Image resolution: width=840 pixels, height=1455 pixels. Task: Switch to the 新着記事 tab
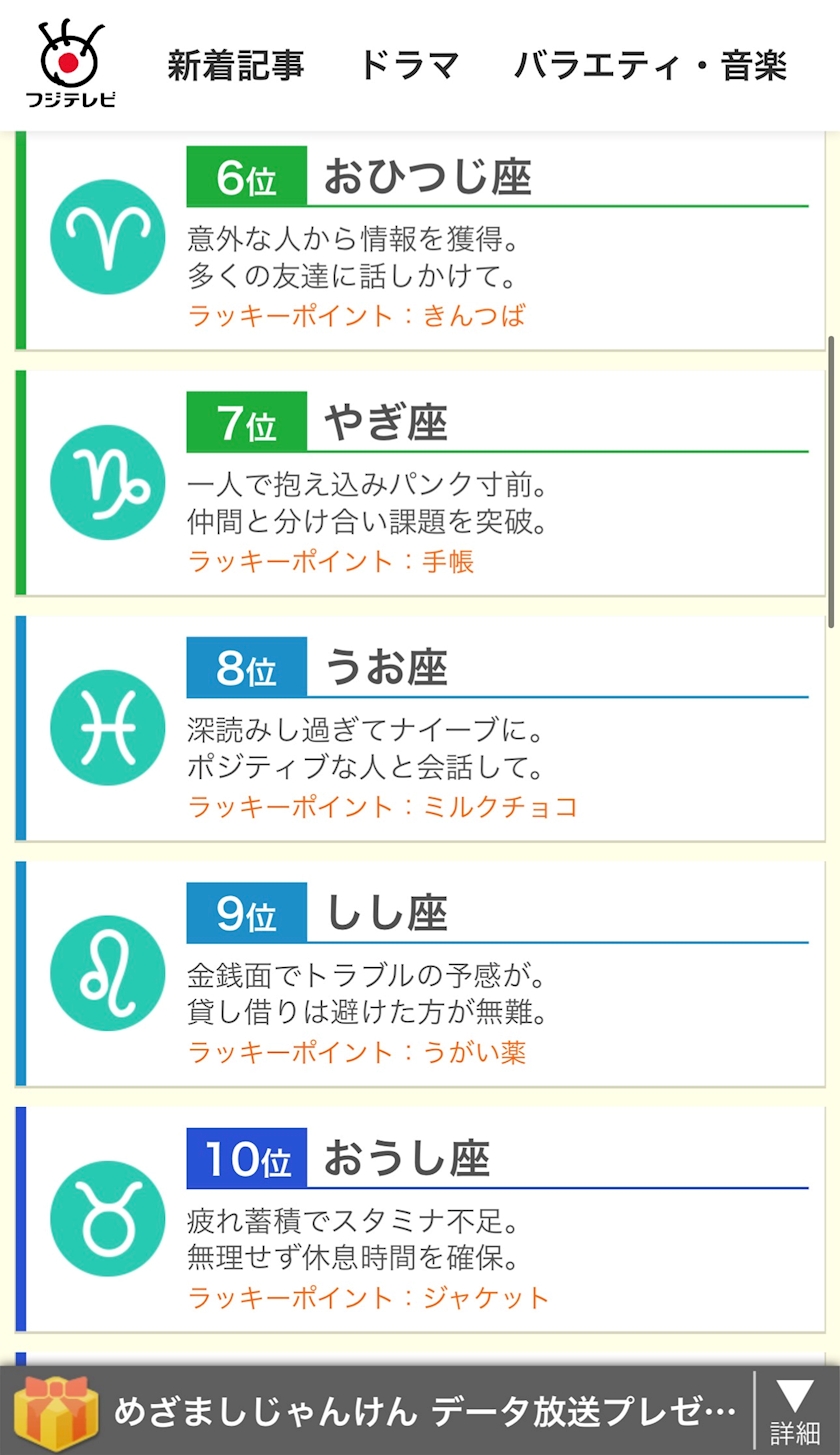[235, 66]
